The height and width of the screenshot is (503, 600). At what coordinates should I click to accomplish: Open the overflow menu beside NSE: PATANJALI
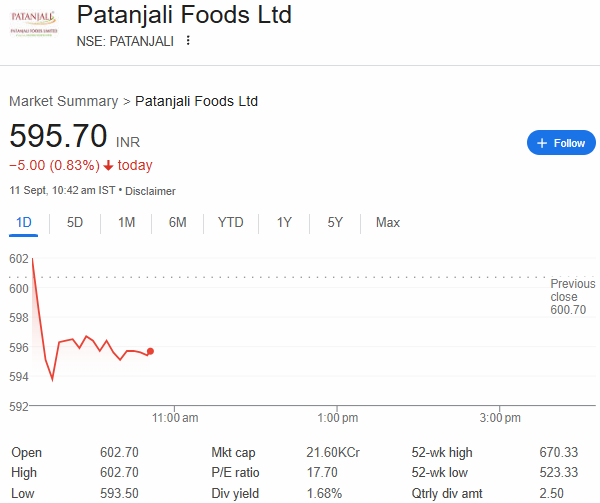click(187, 41)
